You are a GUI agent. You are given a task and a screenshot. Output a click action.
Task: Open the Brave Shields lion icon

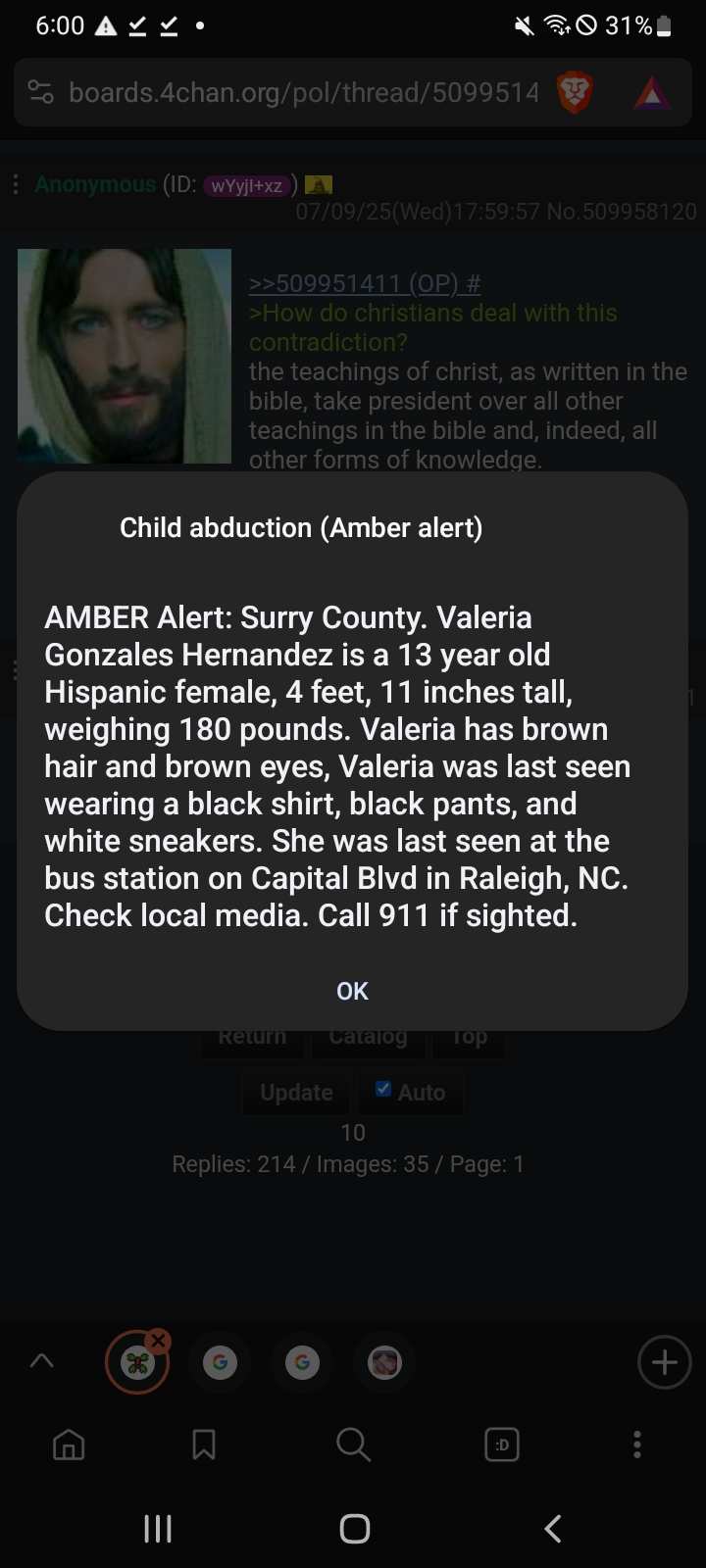click(576, 93)
